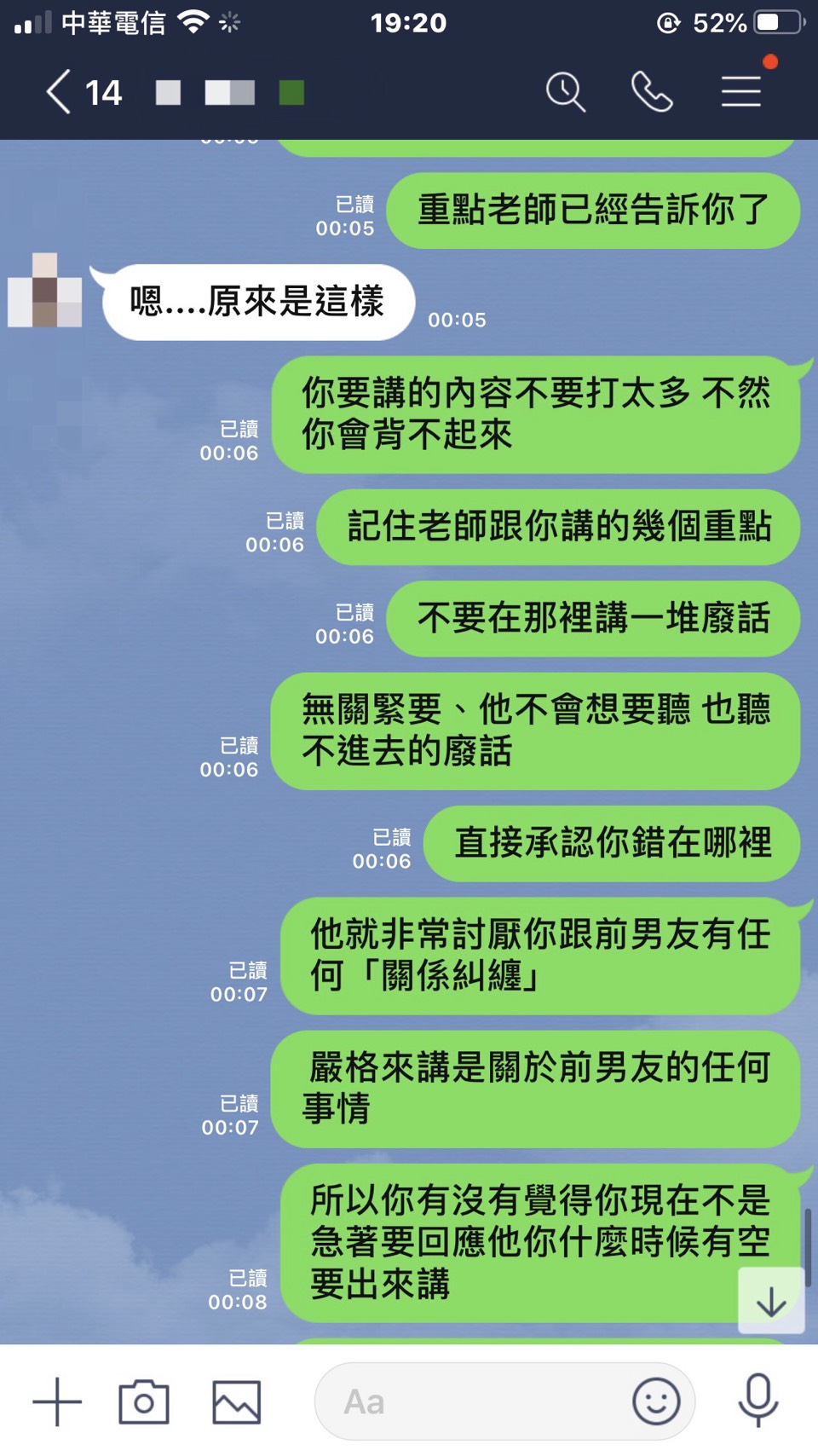
Task: Record a voice message
Action: click(758, 1401)
